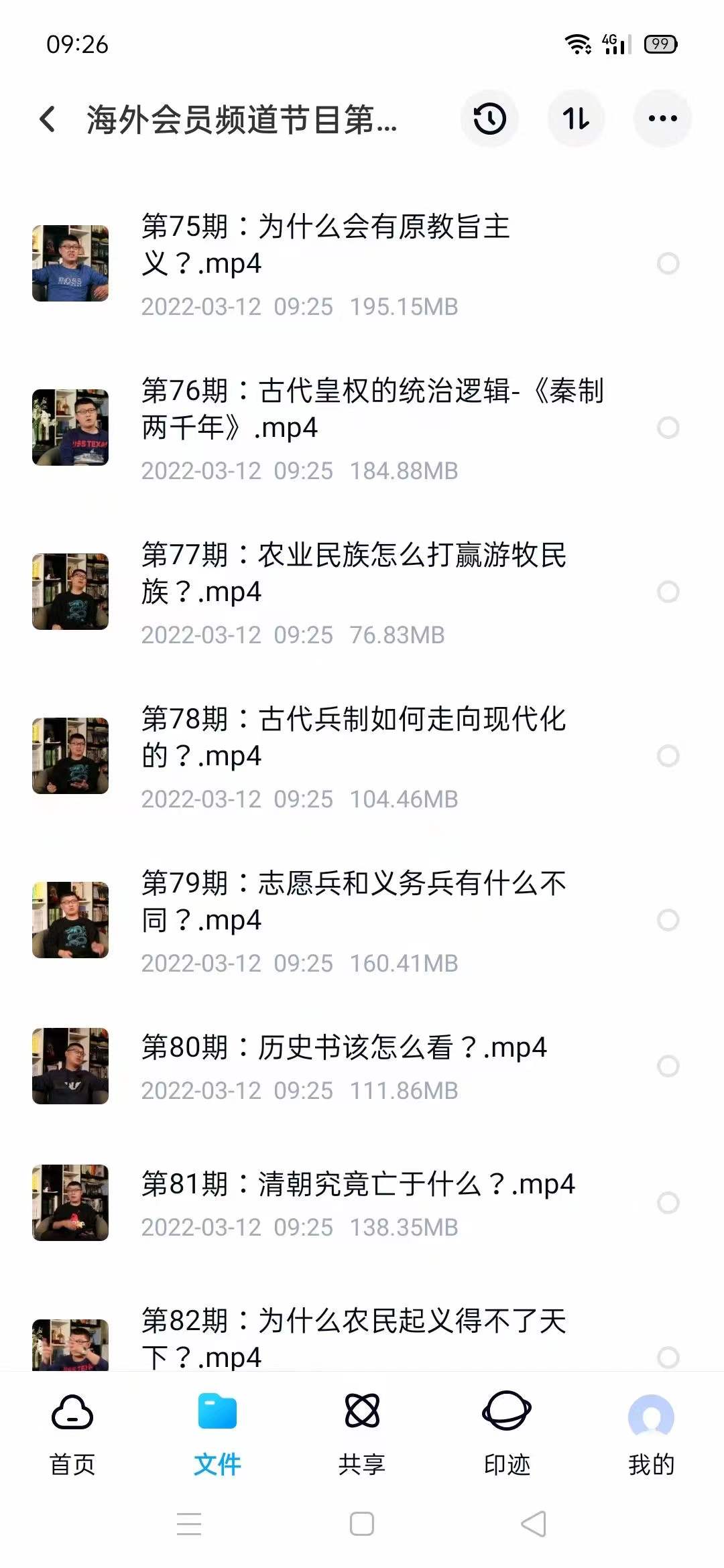This screenshot has width=724, height=1568.
Task: Open the 第79期 video file
Action: click(353, 902)
